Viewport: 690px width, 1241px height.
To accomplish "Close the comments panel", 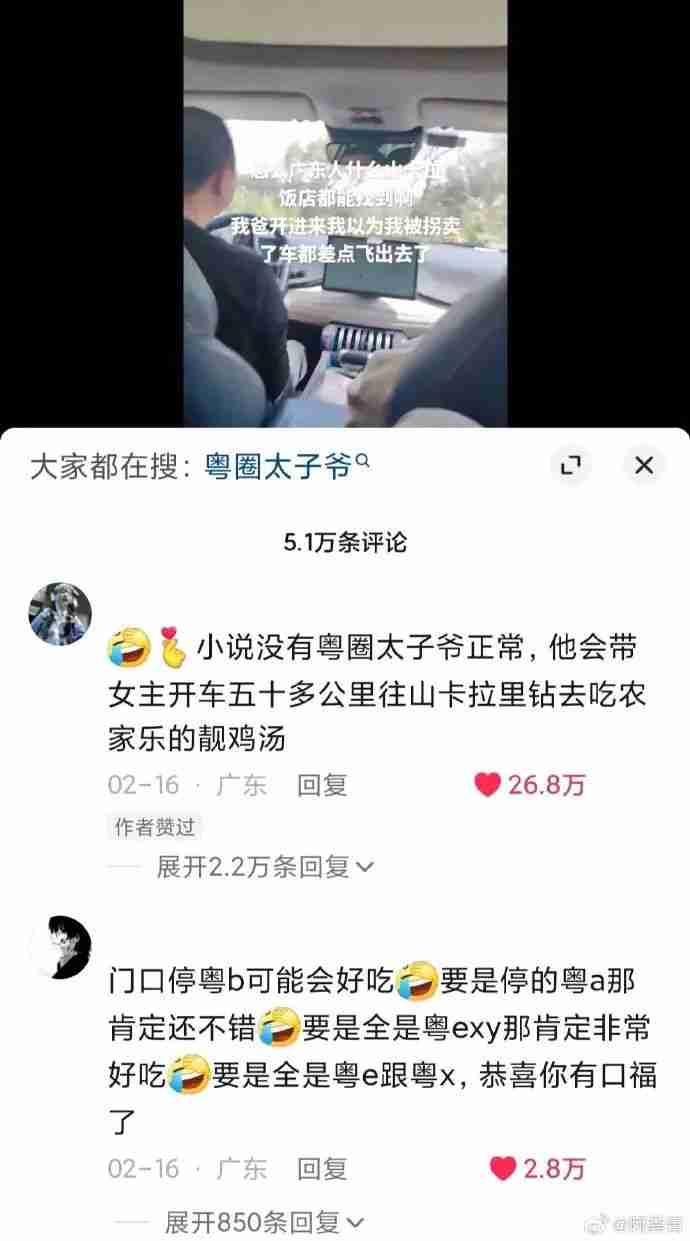I will [x=644, y=465].
